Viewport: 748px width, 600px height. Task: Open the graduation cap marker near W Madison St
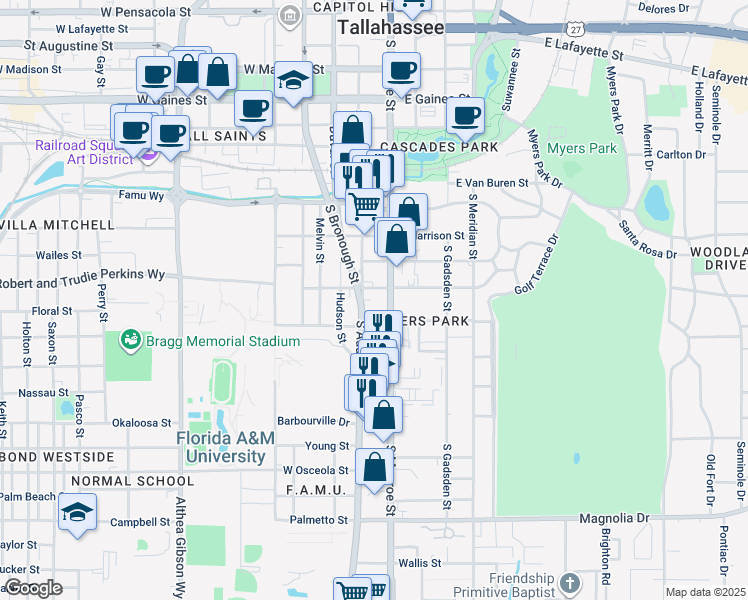[x=293, y=80]
